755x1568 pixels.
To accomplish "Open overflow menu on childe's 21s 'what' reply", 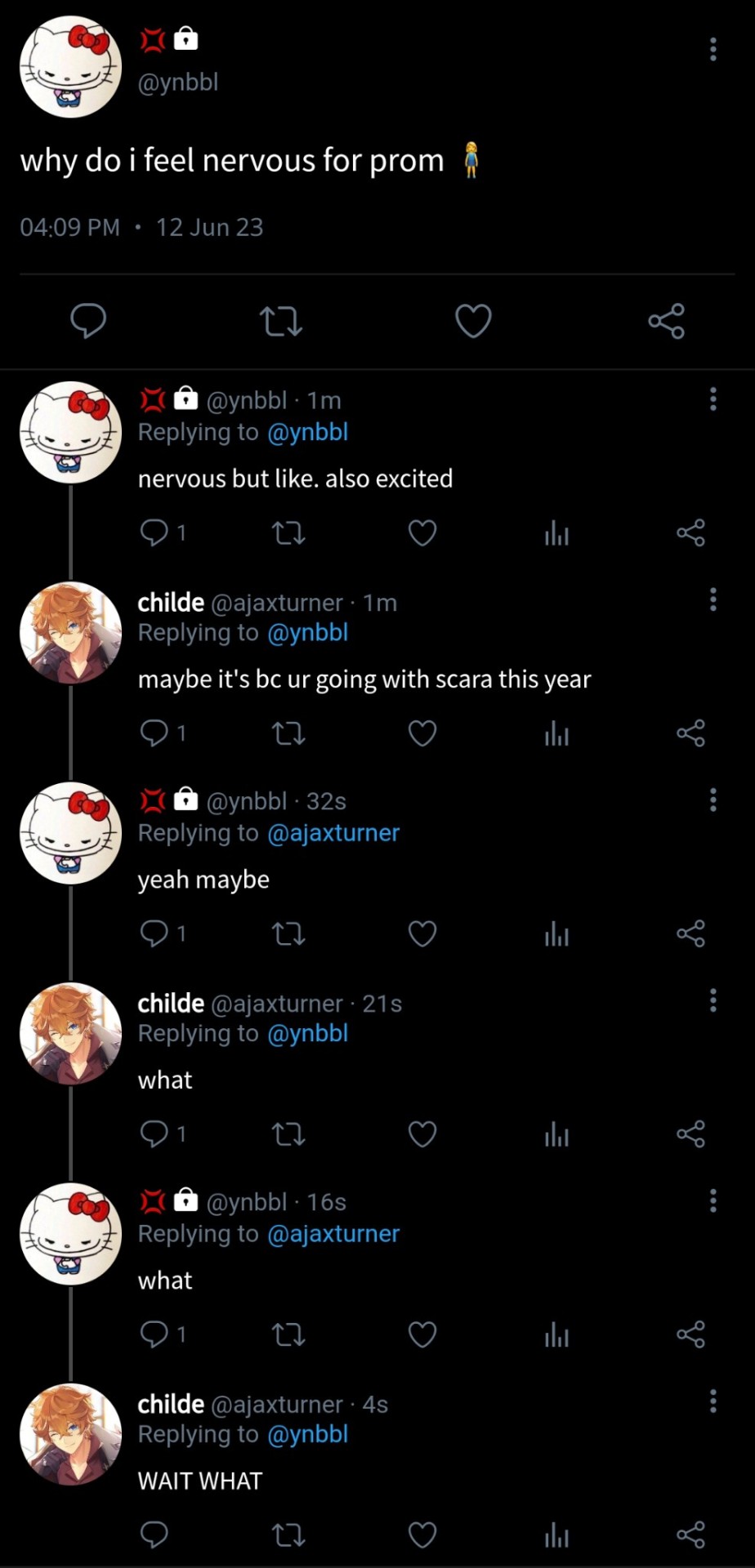I will [713, 1000].
